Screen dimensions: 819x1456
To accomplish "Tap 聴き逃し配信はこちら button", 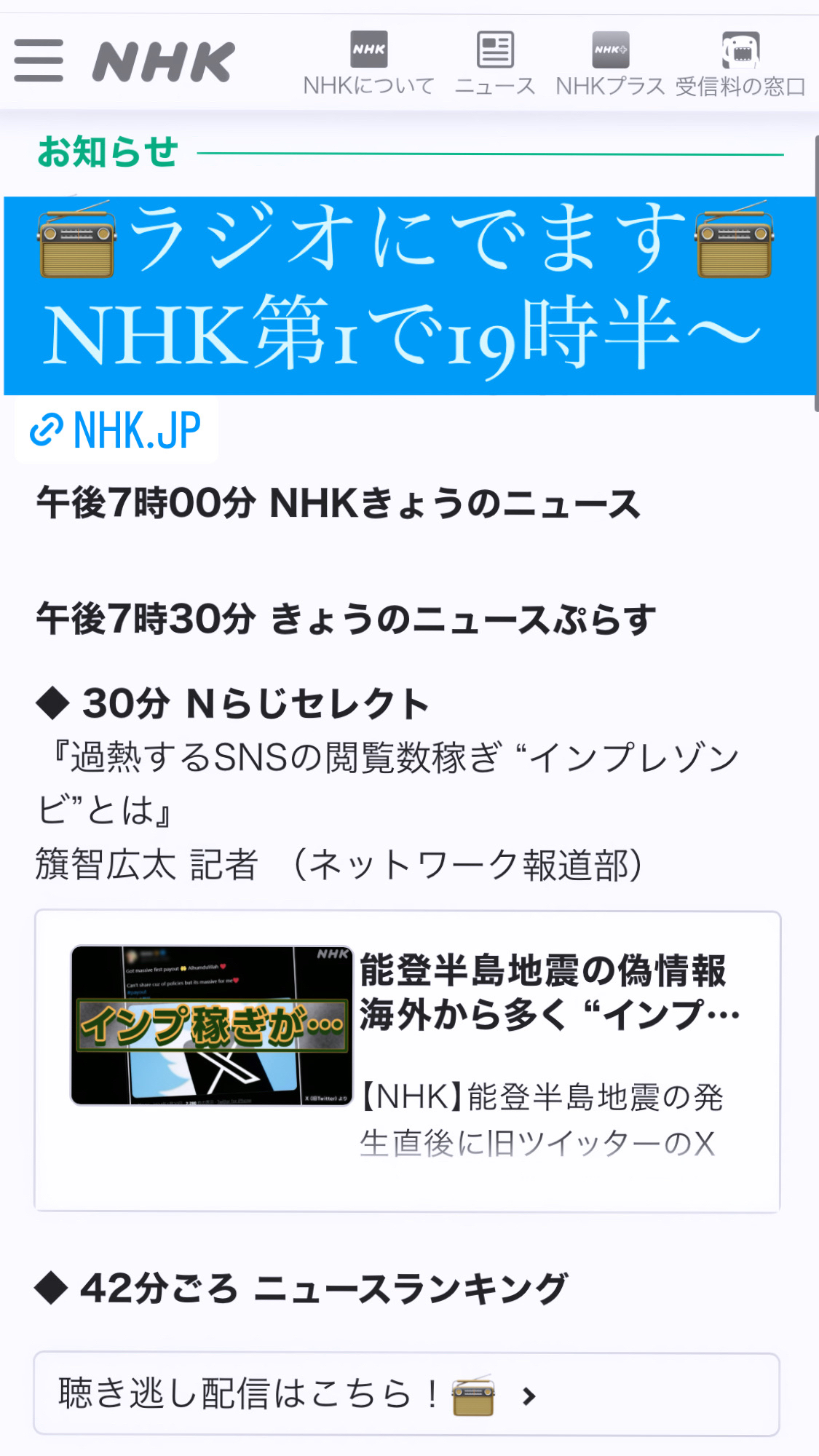I will point(406,1394).
